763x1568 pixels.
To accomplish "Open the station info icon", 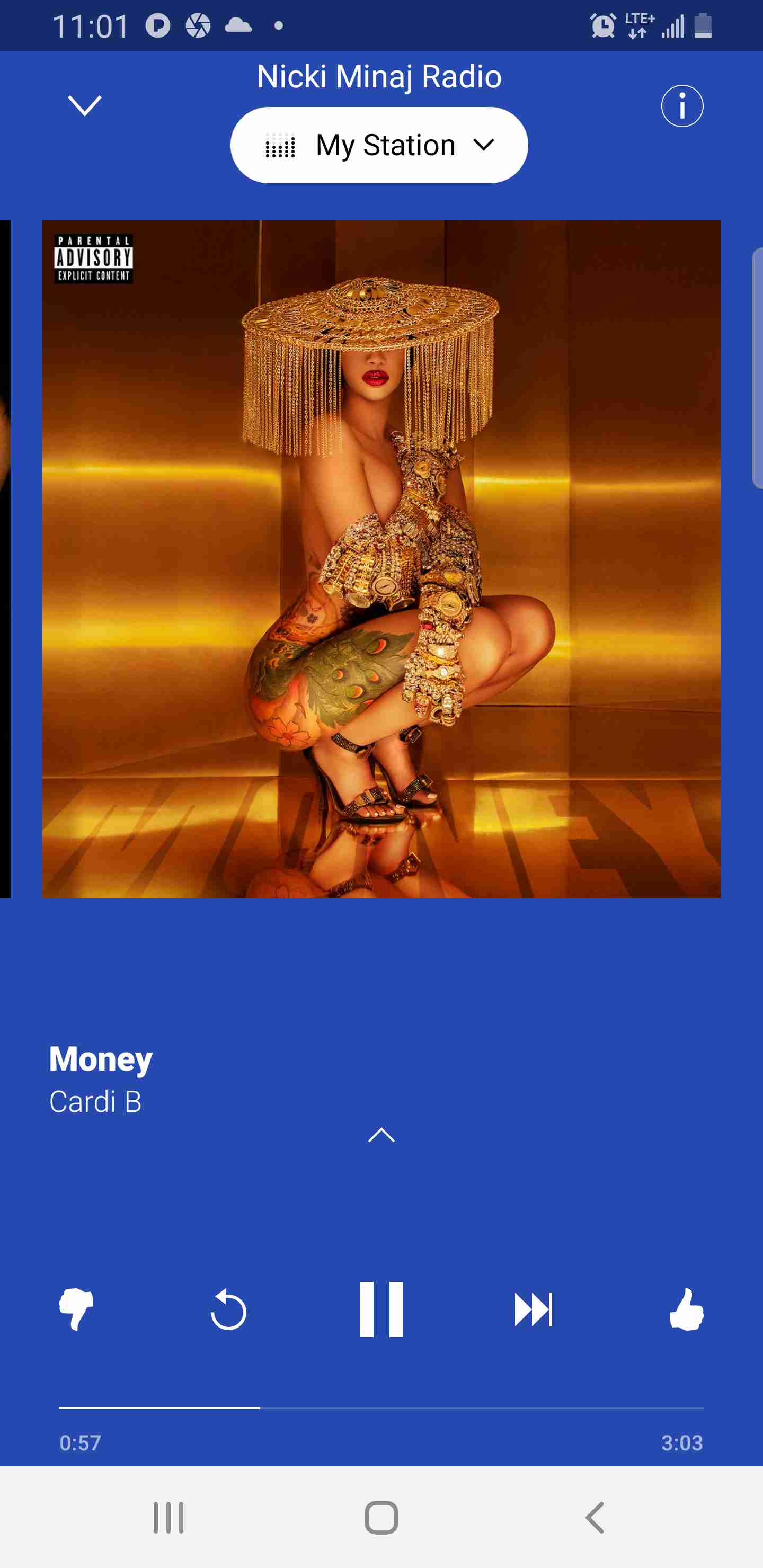I will pyautogui.click(x=682, y=106).
